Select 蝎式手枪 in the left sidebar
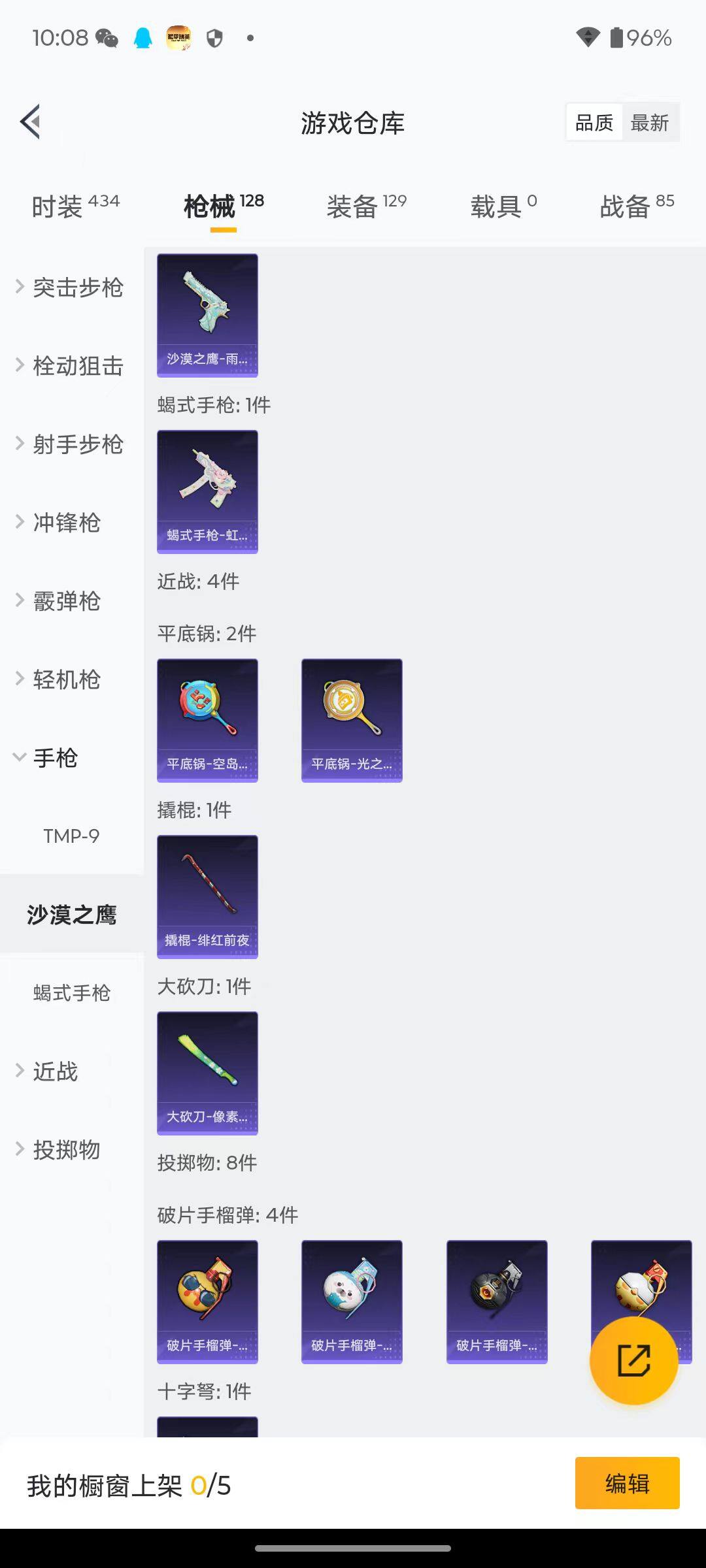706x1568 pixels. 71,992
